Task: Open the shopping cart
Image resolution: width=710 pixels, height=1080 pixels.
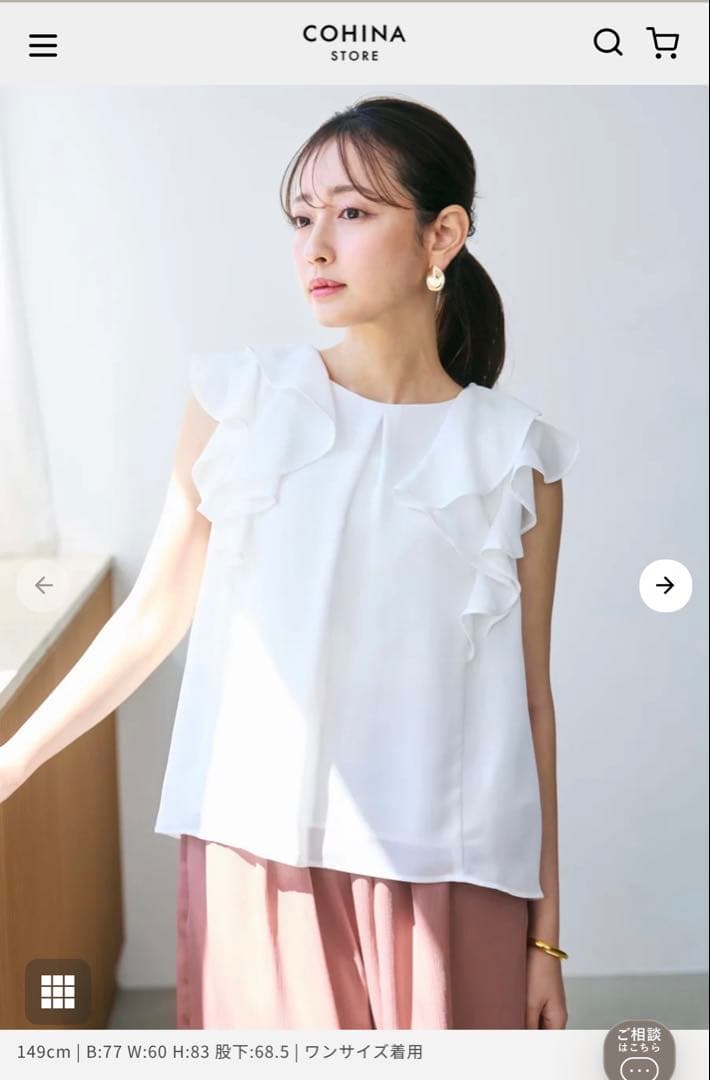Action: tap(663, 43)
